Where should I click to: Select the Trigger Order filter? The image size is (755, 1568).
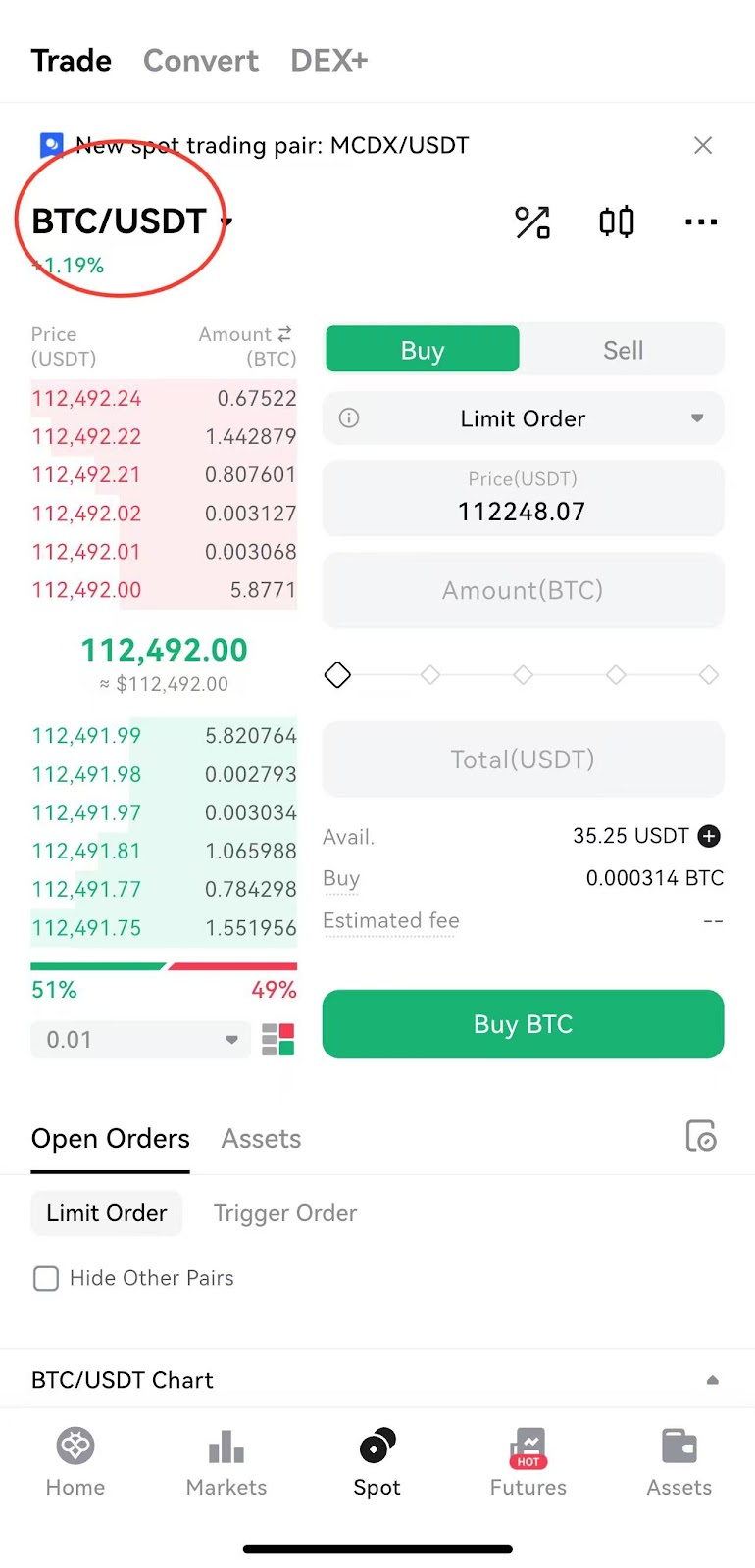[285, 1213]
